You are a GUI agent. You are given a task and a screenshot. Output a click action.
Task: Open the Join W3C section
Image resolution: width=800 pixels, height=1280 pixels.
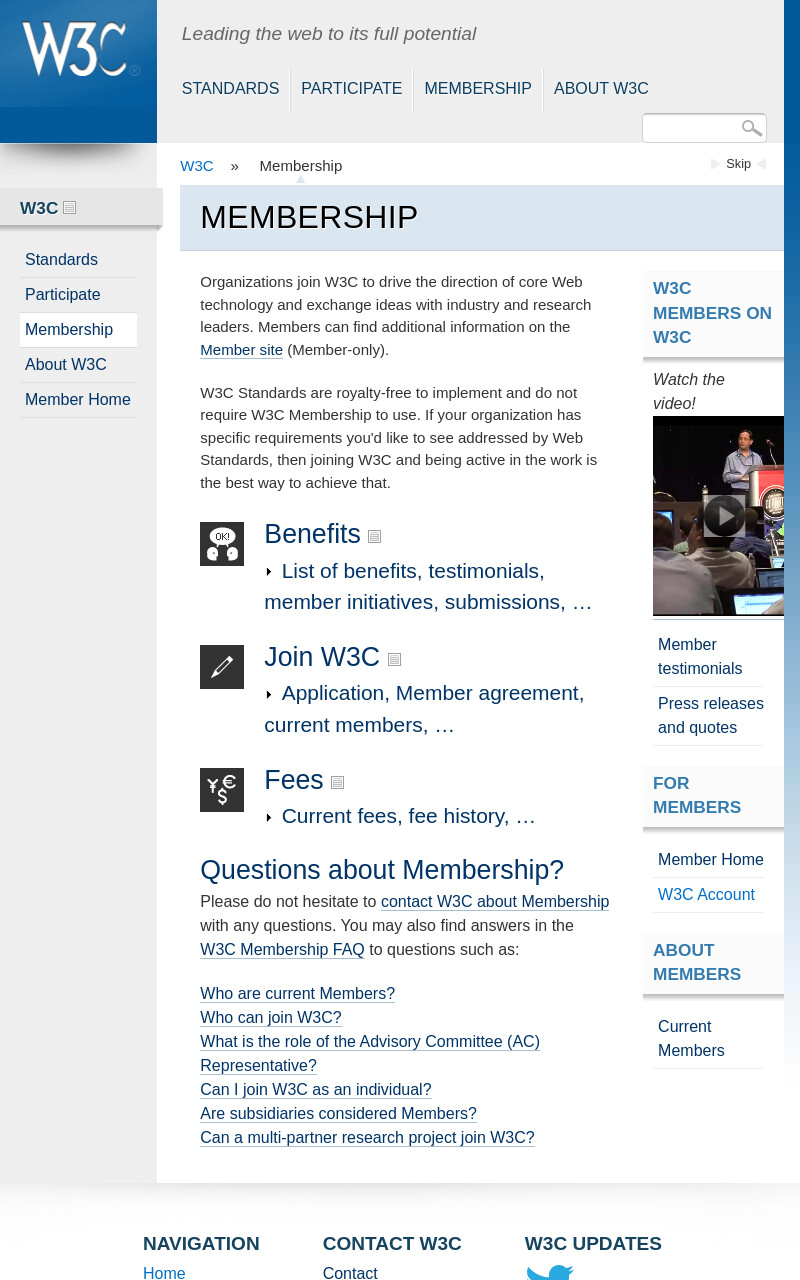322,657
